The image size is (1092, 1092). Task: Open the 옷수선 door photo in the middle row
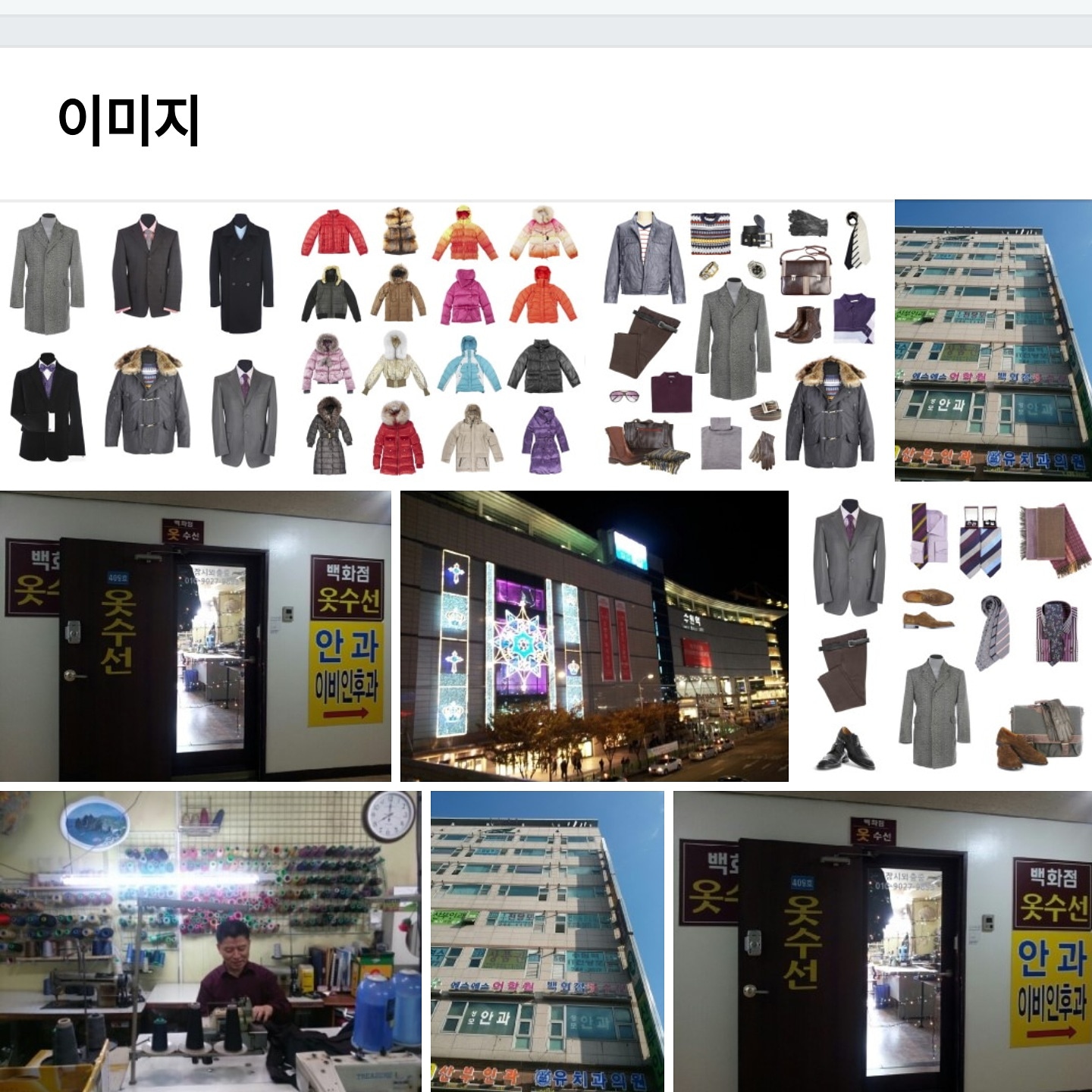click(196, 636)
